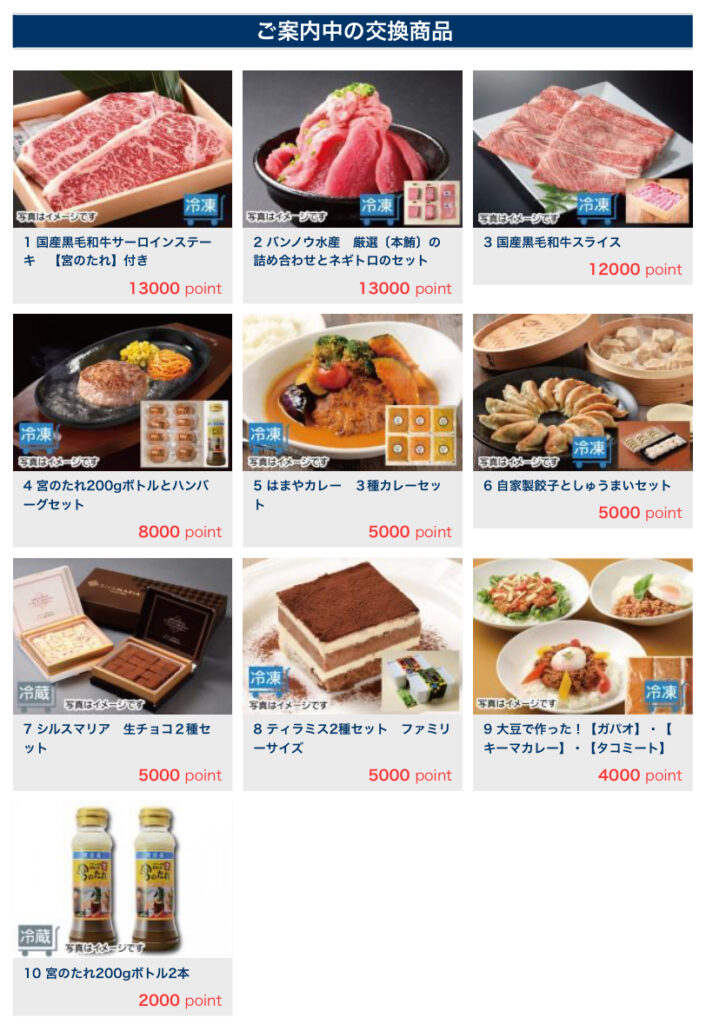The image size is (706, 1024).
Task: Select the 国産黒毛和牛スライス item
Action: 582,148
